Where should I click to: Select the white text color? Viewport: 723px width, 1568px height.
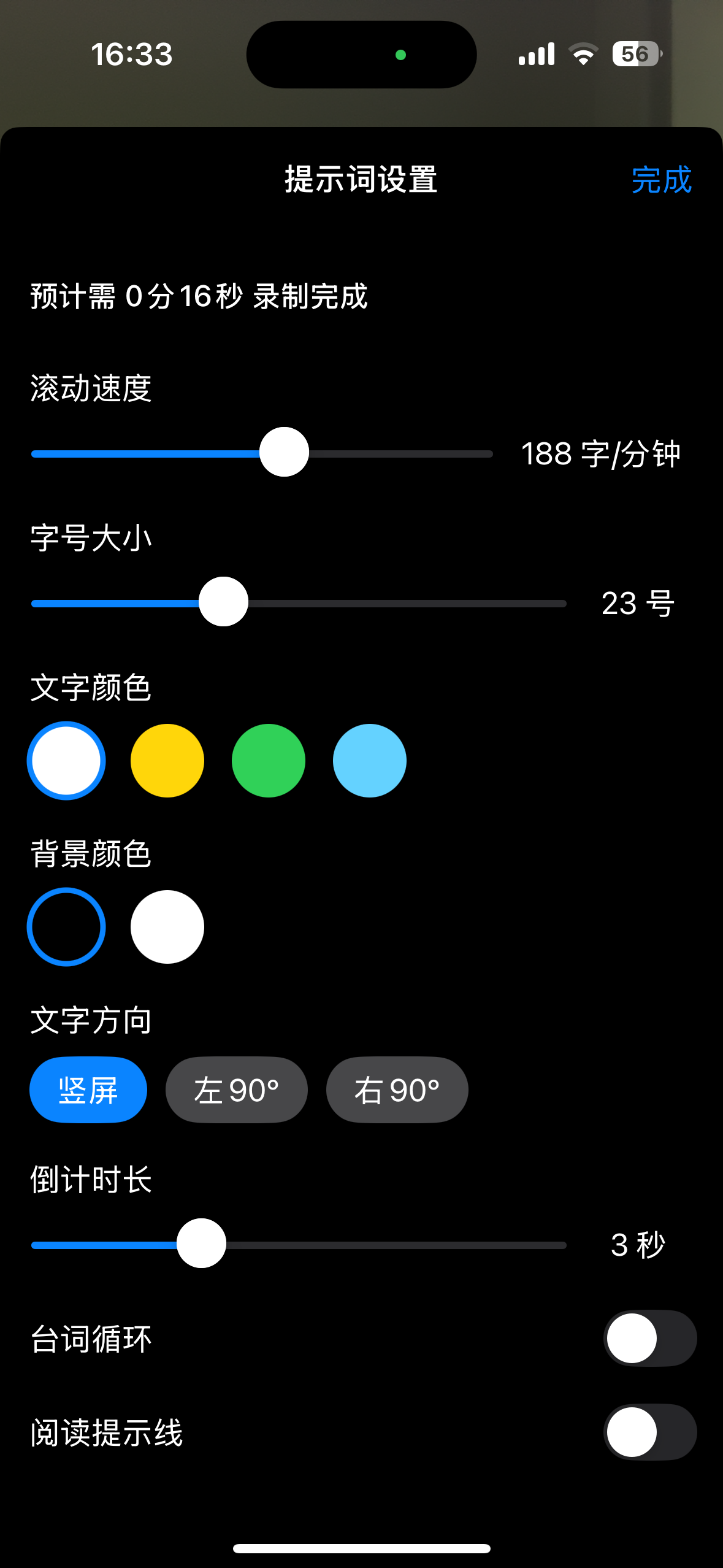click(x=66, y=760)
